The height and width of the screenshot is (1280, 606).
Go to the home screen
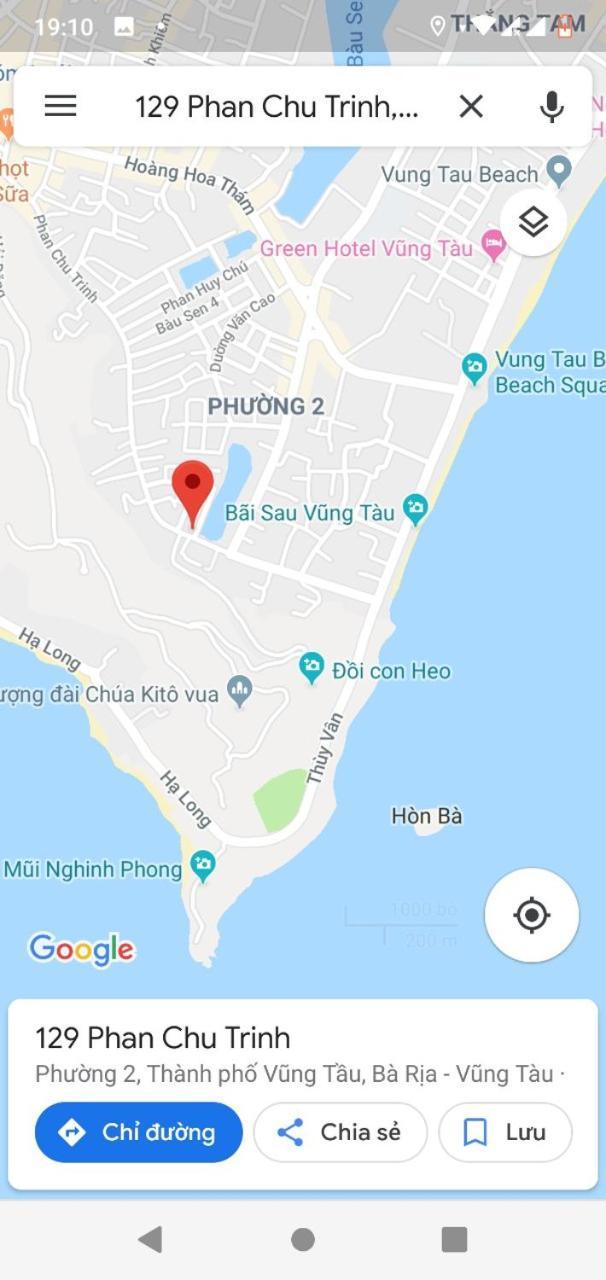[303, 1240]
